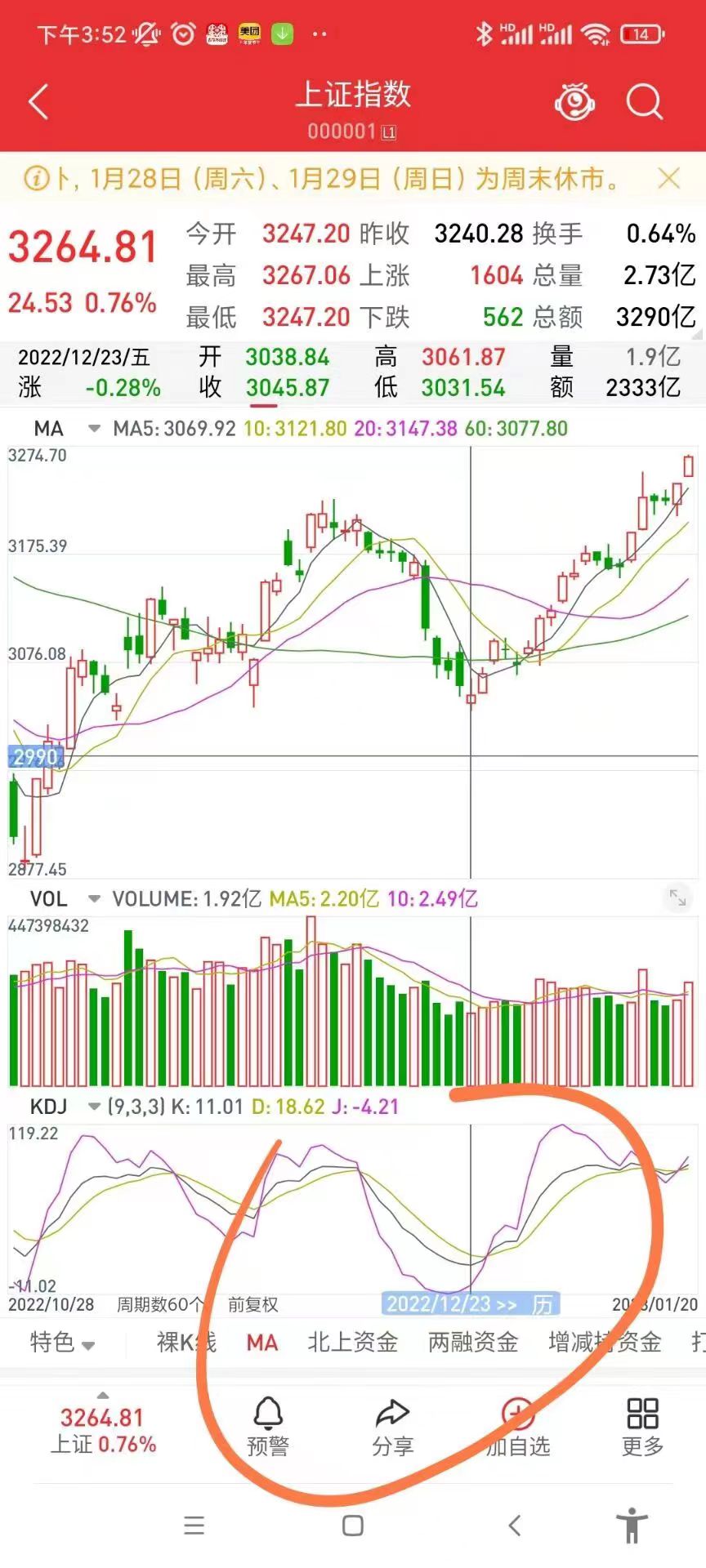Expand the KDJ indicator dropdown
This screenshot has width=706, height=1568.
(x=94, y=1107)
